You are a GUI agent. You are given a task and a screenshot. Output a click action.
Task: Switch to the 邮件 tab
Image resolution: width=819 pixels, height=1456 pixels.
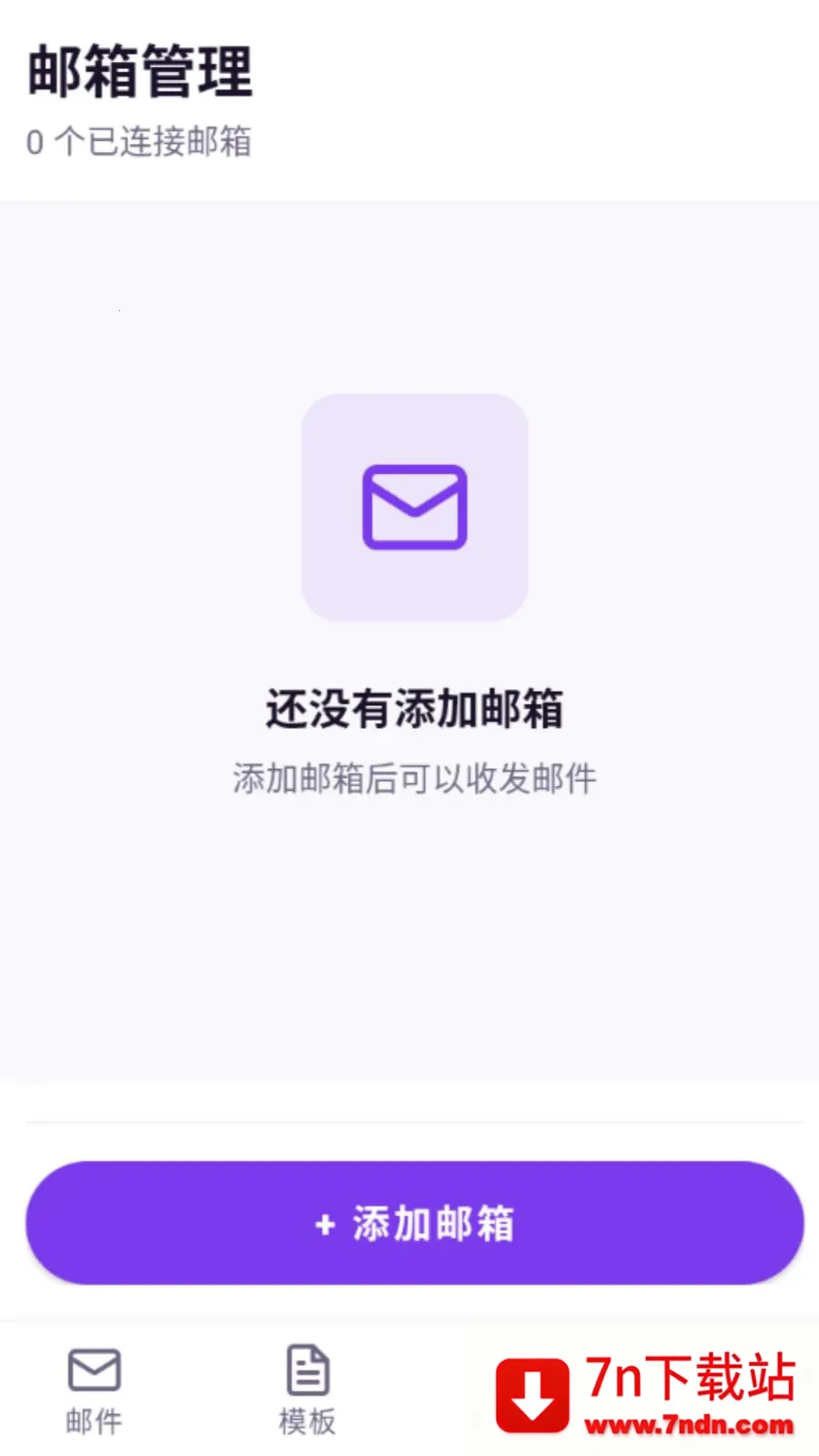tap(94, 1390)
